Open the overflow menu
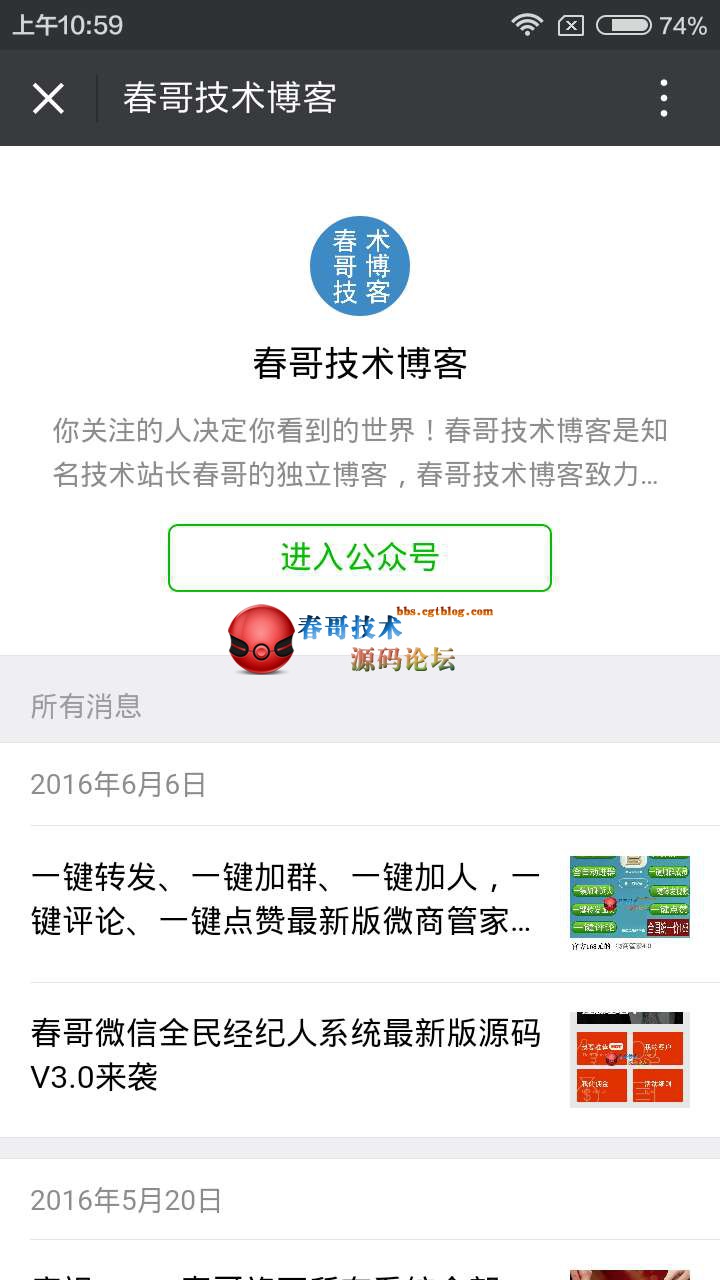This screenshot has width=720, height=1280. click(663, 99)
